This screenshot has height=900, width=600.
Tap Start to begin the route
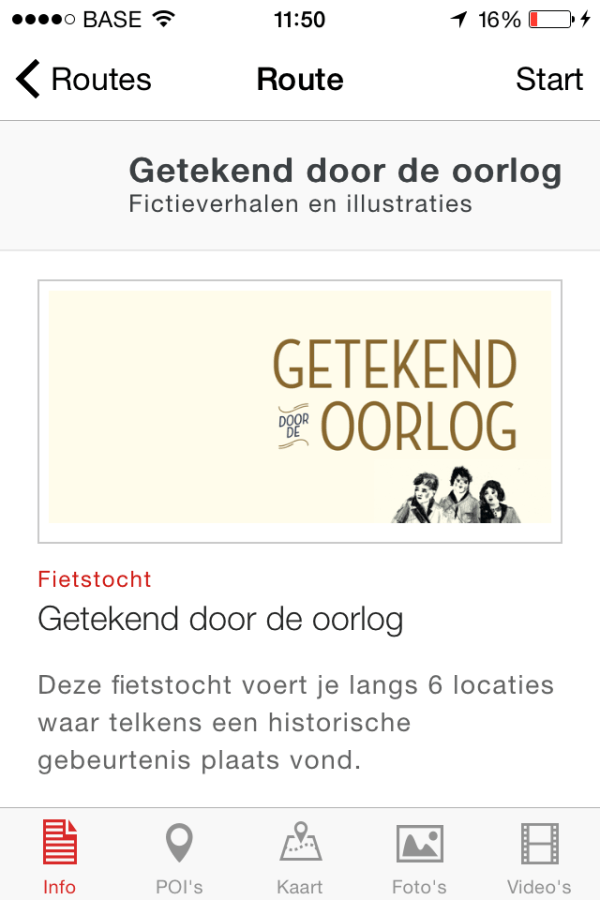(549, 80)
